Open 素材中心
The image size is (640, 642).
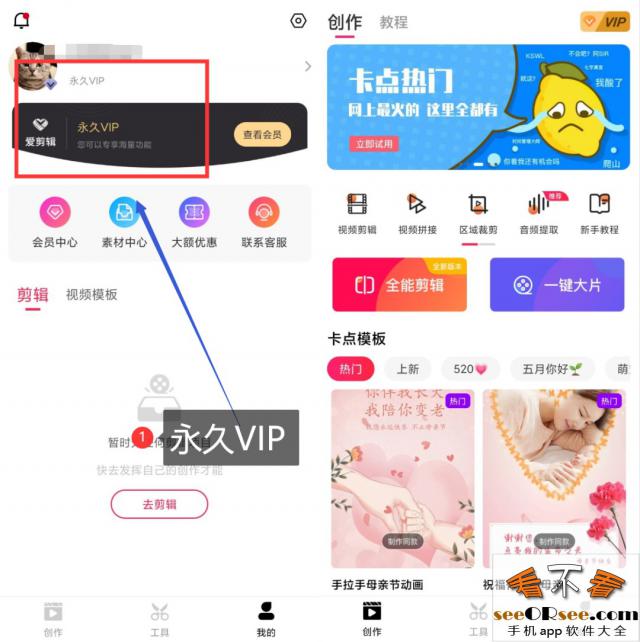125,222
